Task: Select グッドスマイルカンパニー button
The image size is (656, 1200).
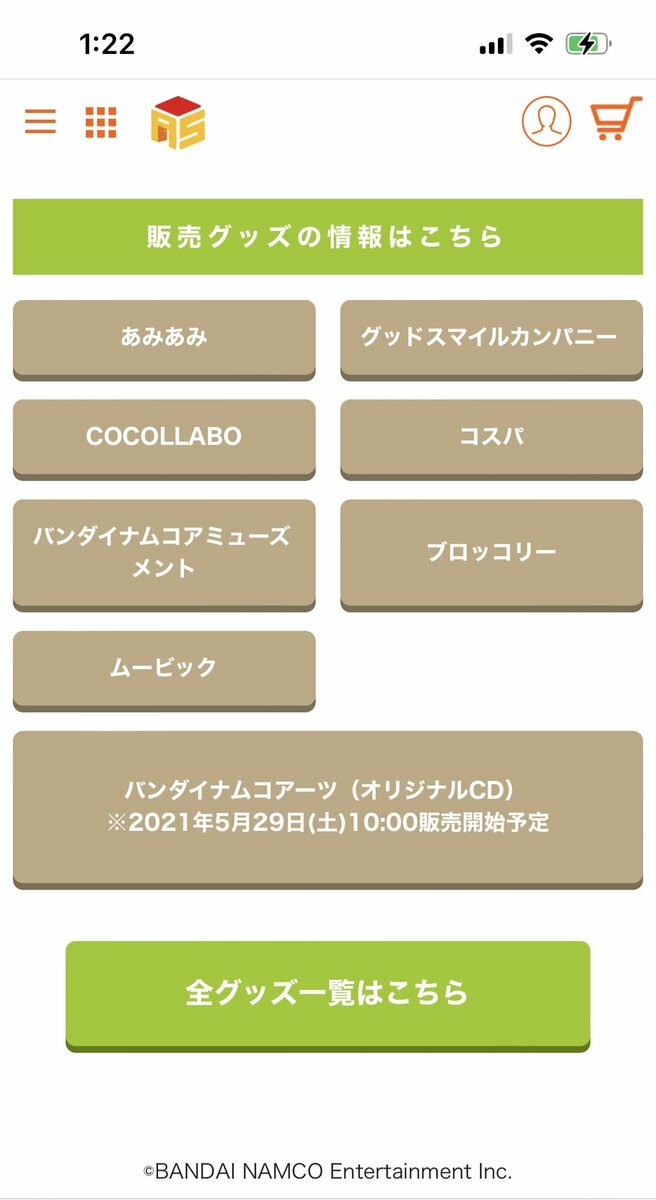Action: pos(491,338)
